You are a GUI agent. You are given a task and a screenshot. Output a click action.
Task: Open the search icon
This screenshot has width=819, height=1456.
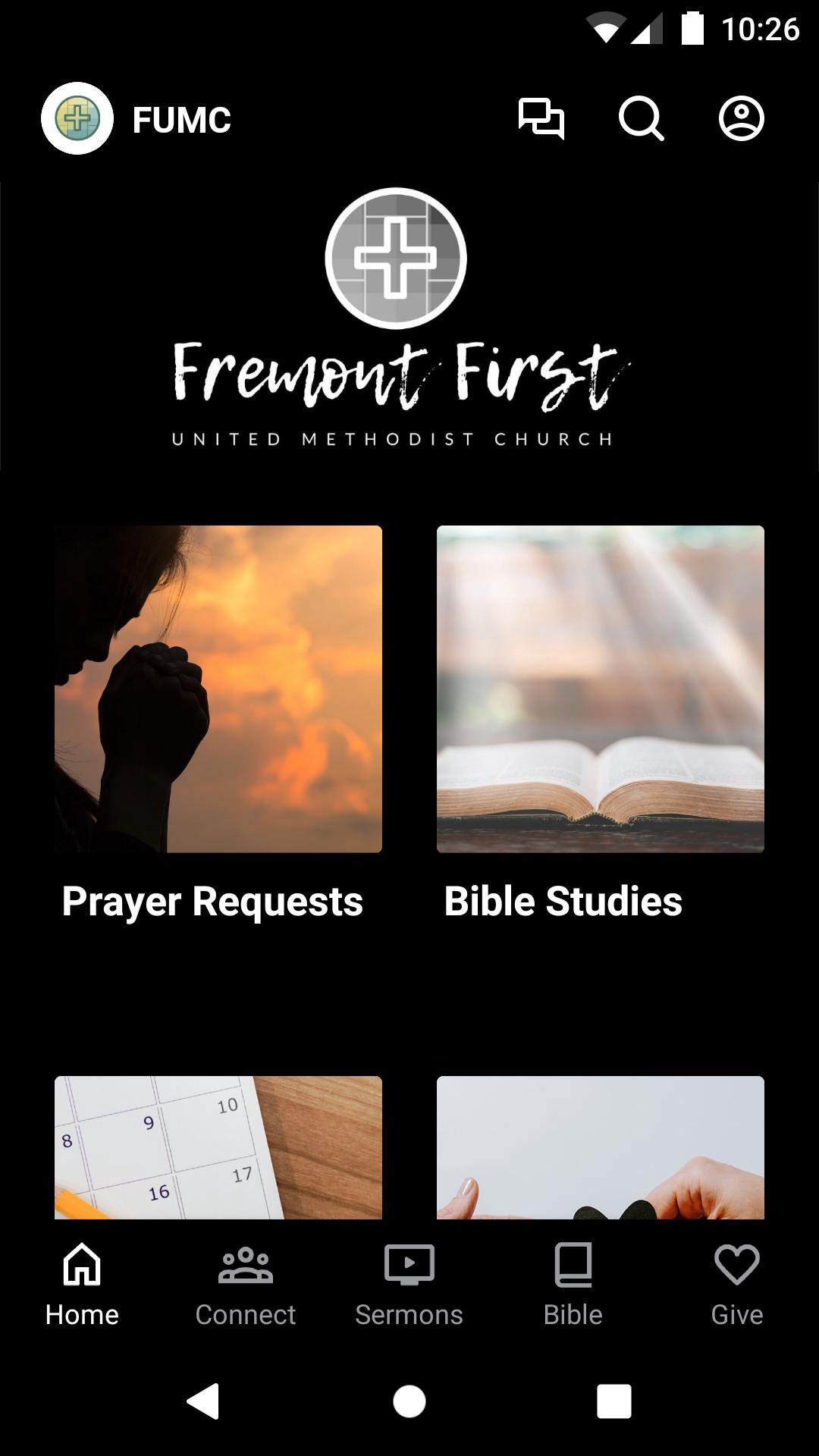[641, 119]
